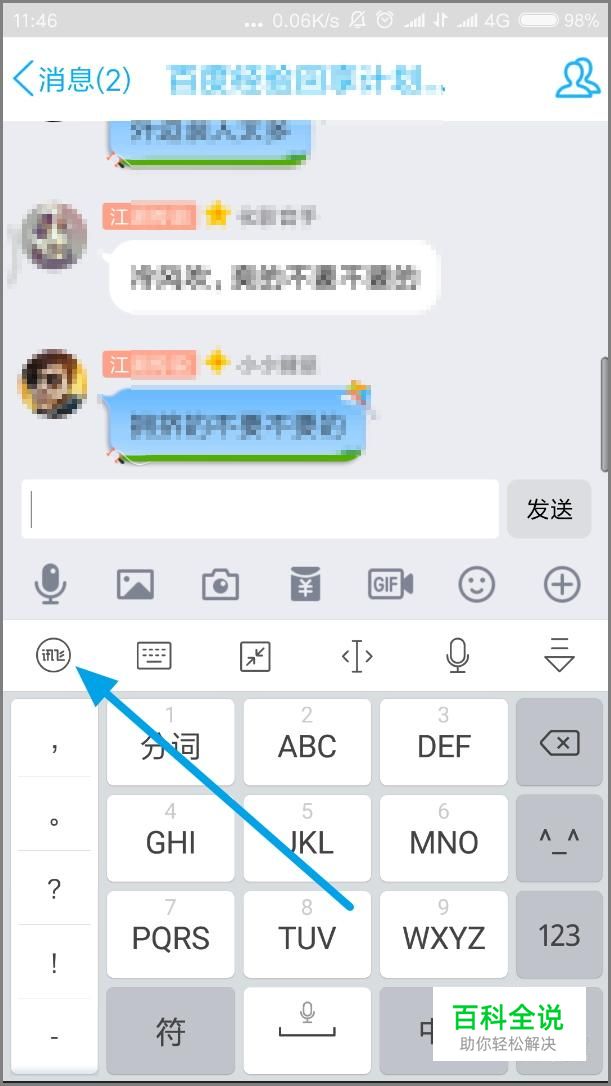Viewport: 611px width, 1086px height.
Task: Start keyboard voice input microphone
Action: [x=458, y=656]
